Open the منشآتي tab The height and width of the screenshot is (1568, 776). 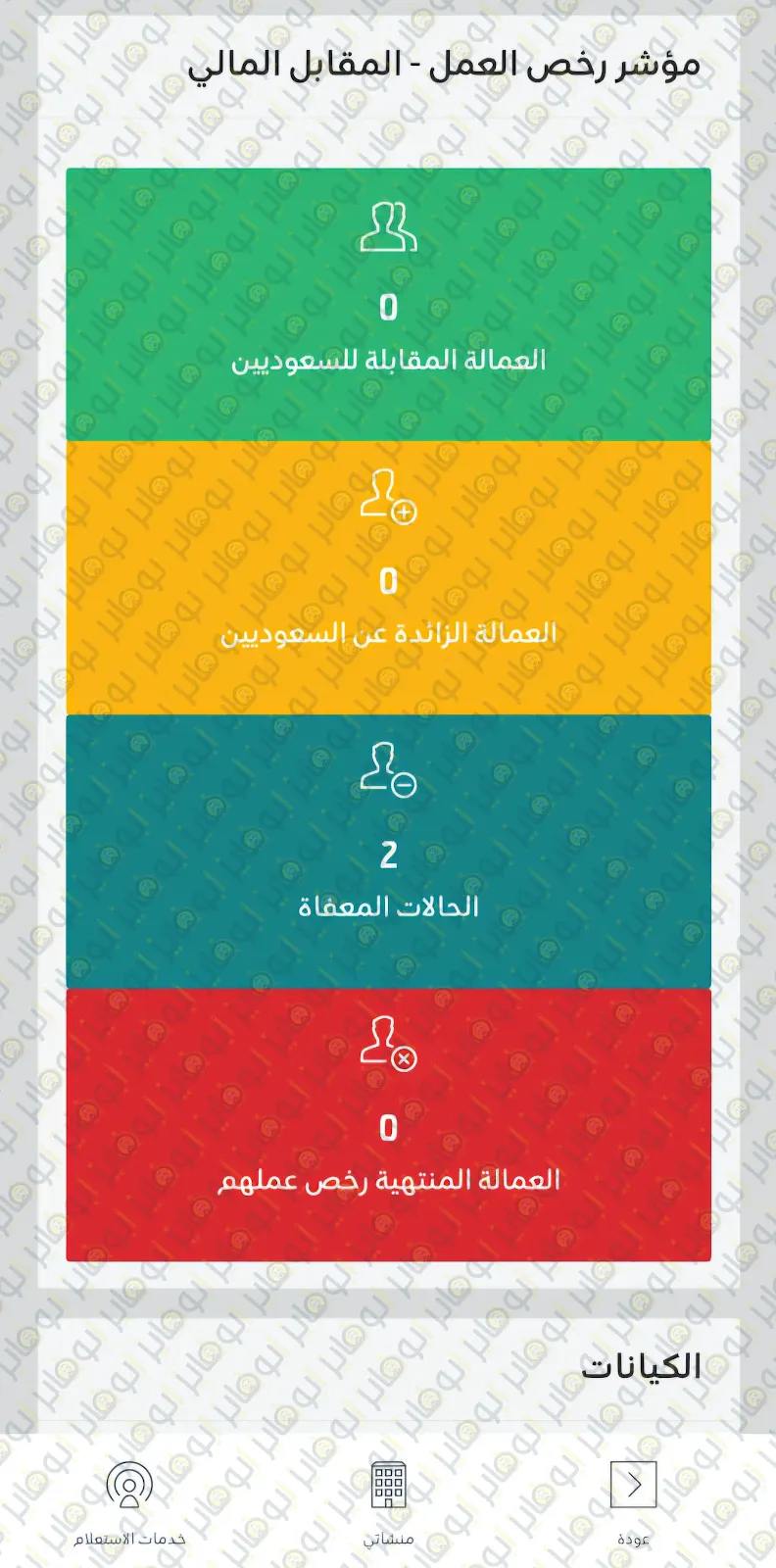click(x=389, y=1499)
